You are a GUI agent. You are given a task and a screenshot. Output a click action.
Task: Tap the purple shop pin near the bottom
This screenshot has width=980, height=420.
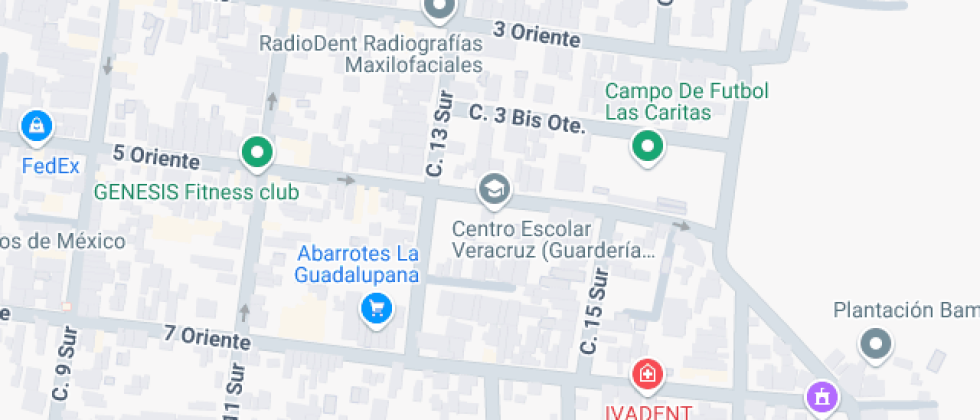point(822,397)
